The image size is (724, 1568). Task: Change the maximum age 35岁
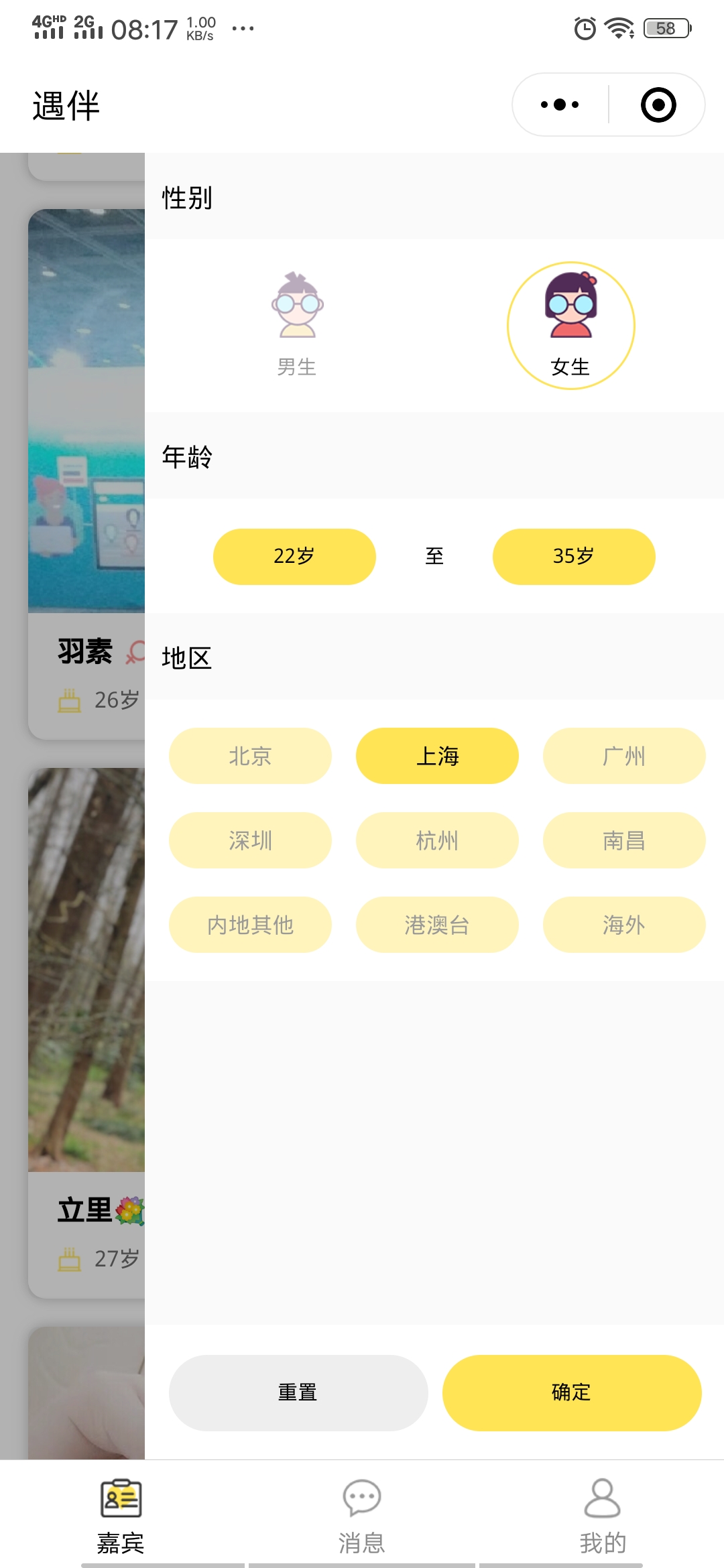(574, 556)
